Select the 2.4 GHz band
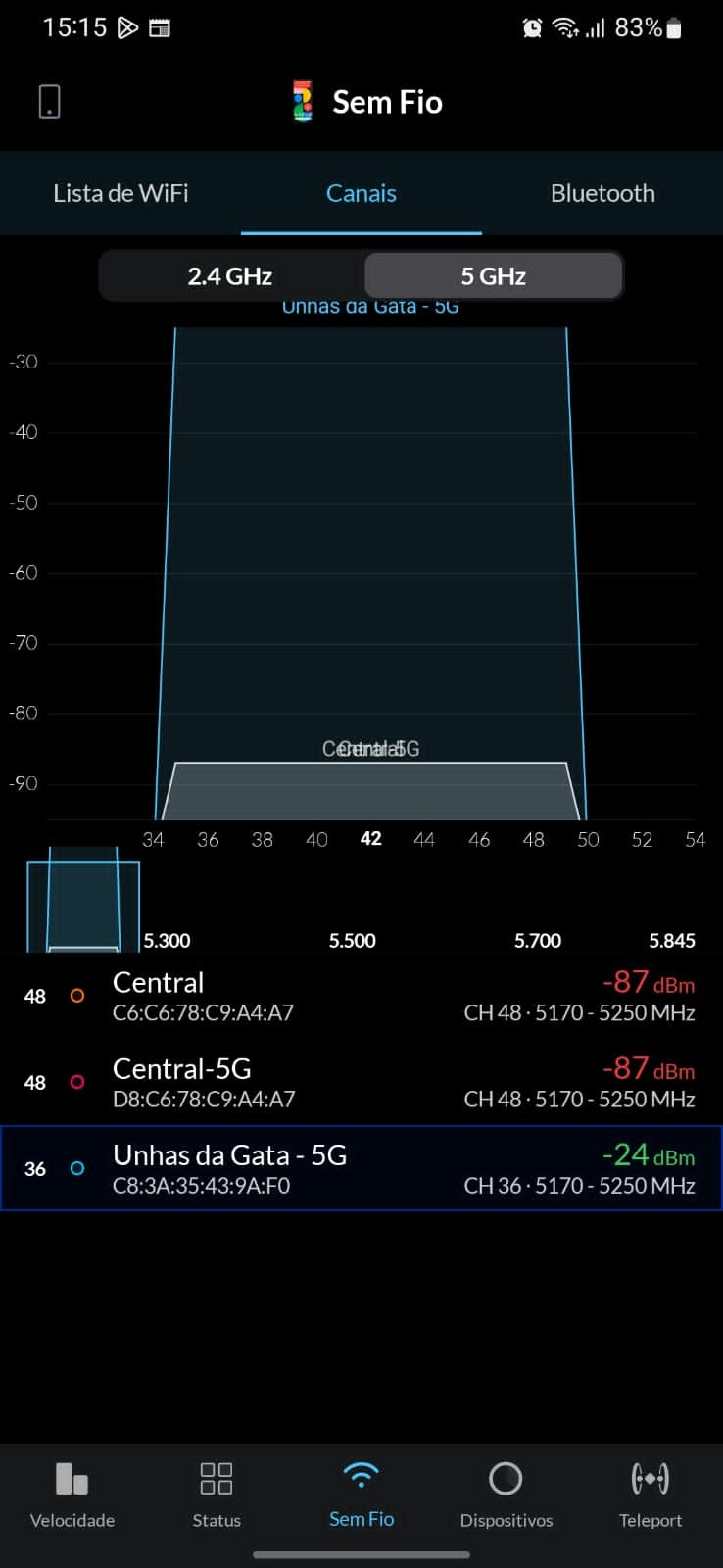The height and width of the screenshot is (1568, 723). click(230, 276)
